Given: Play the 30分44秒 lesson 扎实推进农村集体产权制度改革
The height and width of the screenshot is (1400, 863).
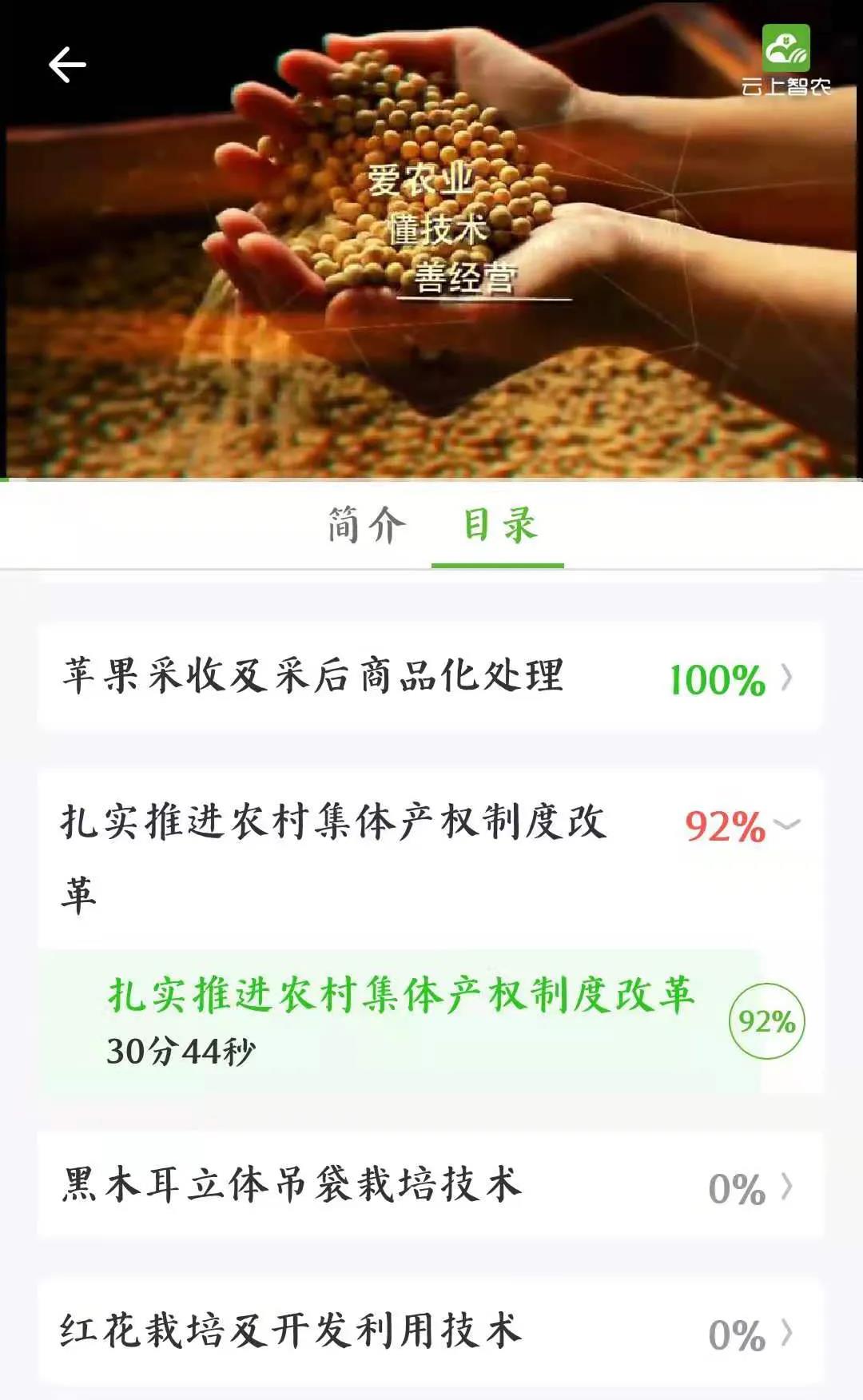Looking at the screenshot, I should 400,1020.
